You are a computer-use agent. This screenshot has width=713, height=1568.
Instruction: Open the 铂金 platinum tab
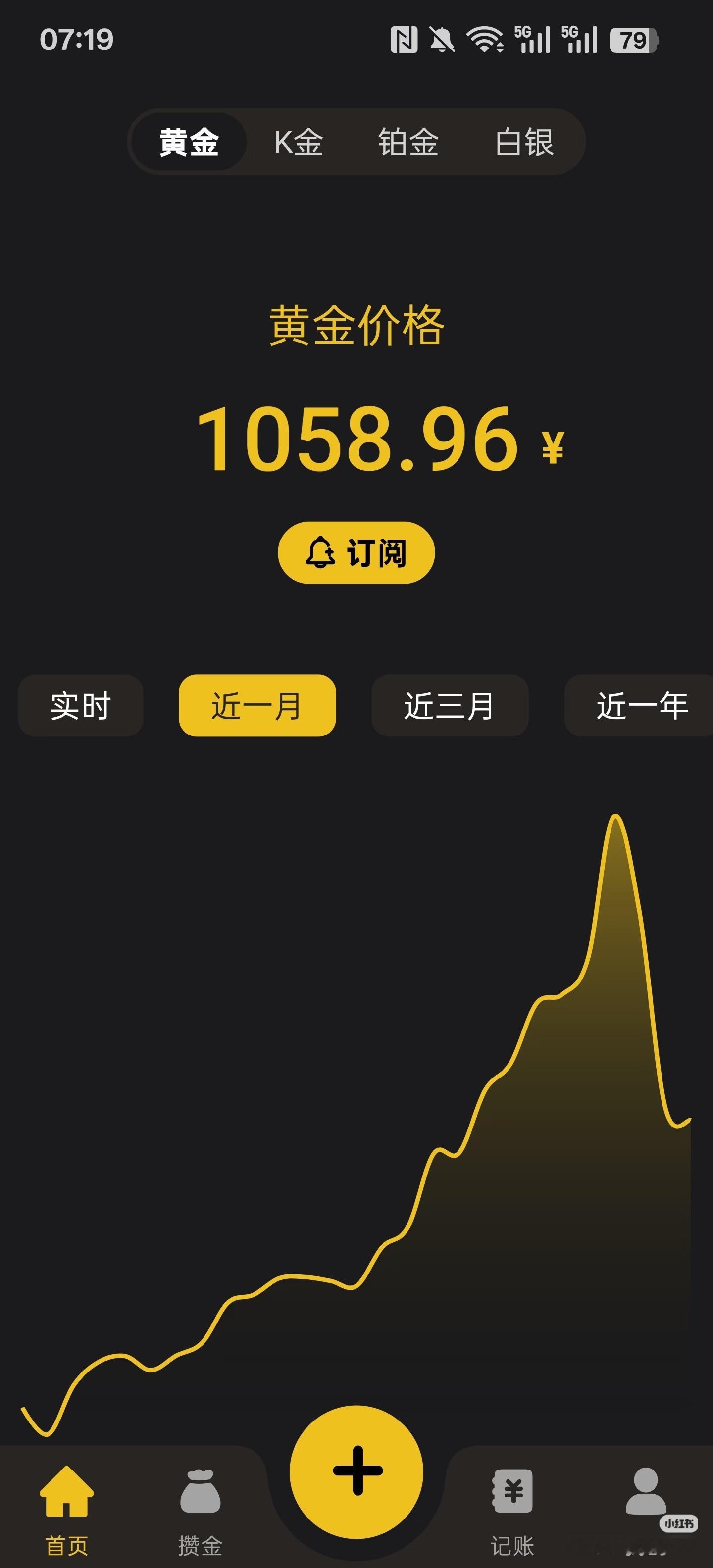[410, 142]
